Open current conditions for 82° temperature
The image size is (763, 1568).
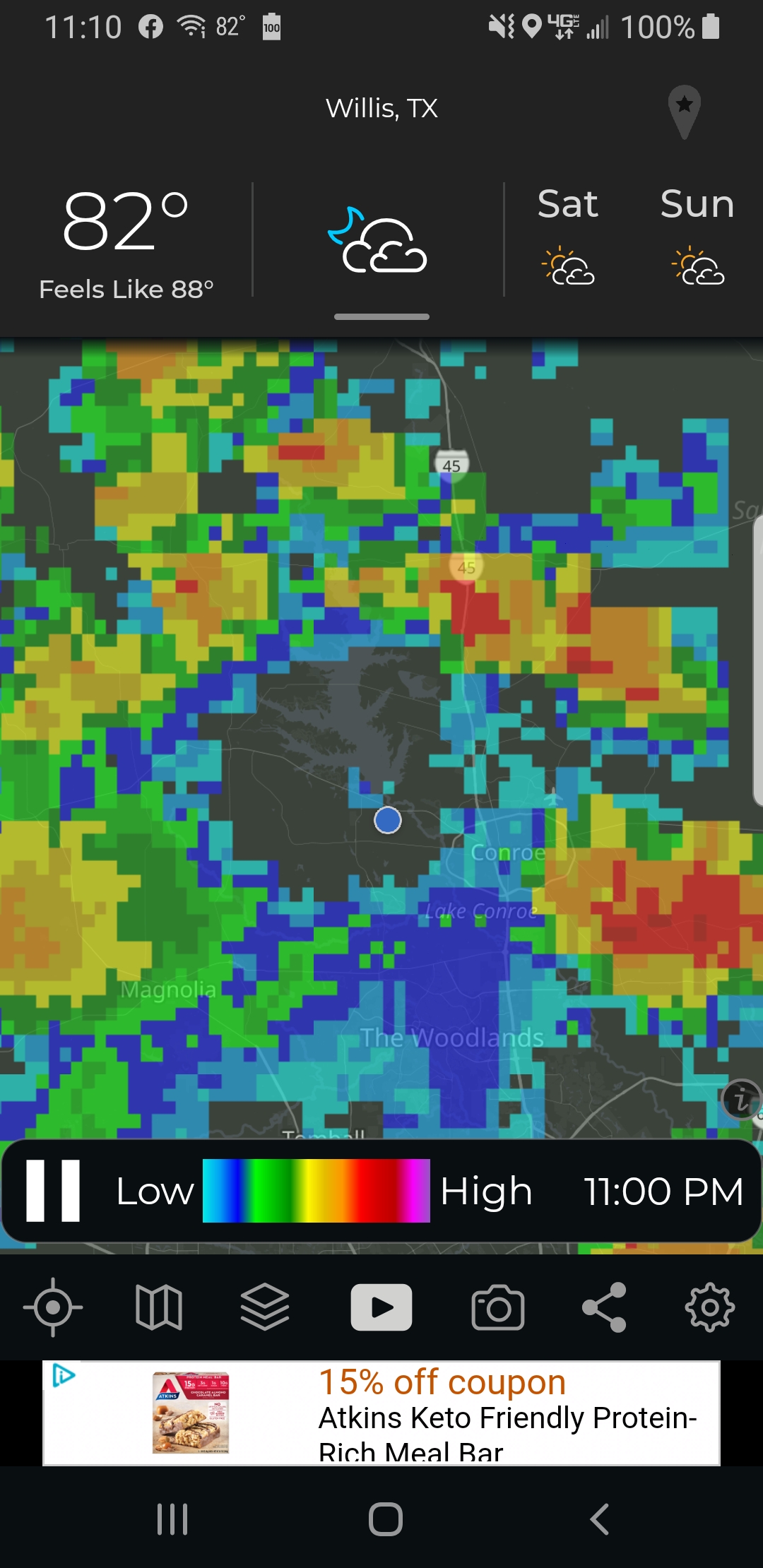coord(126,240)
